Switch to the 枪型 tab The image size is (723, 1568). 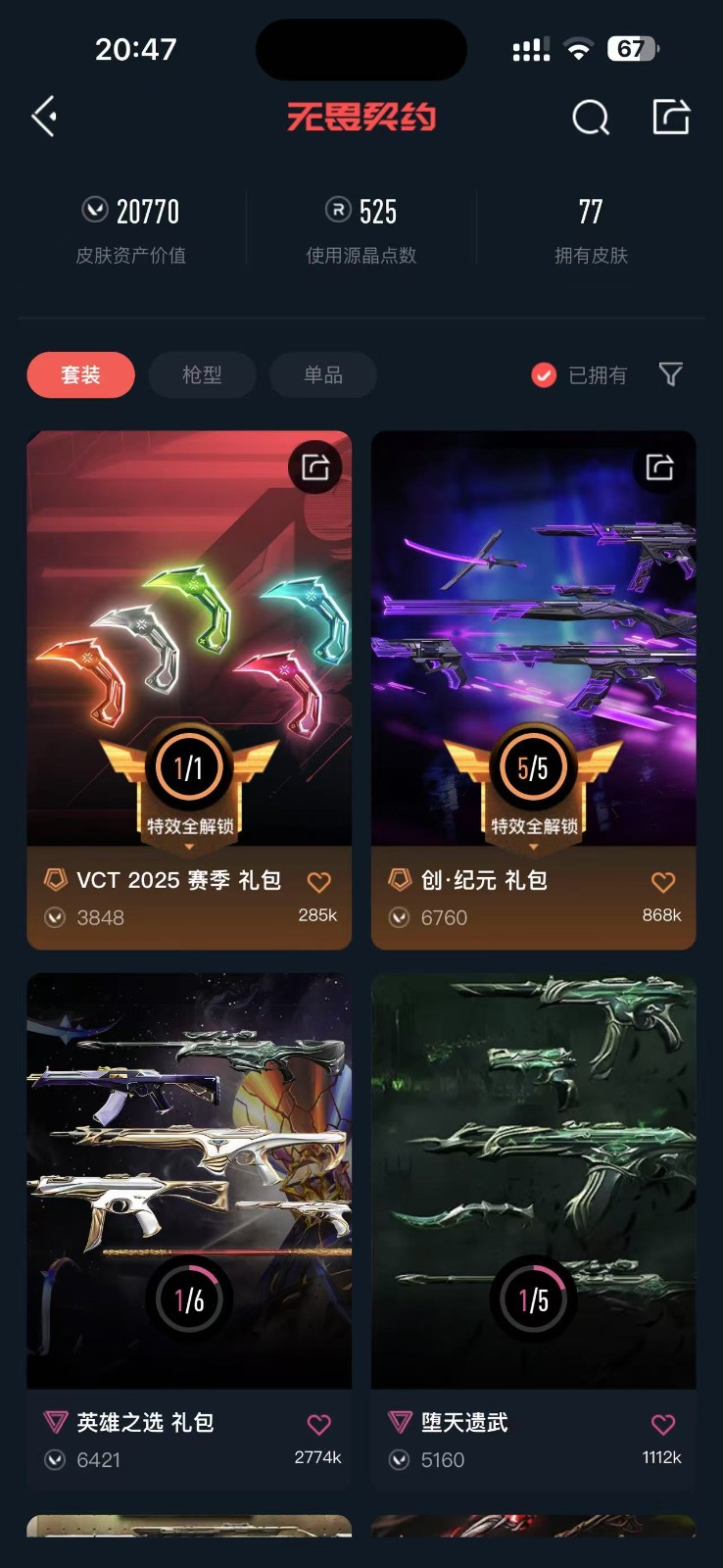click(x=202, y=375)
